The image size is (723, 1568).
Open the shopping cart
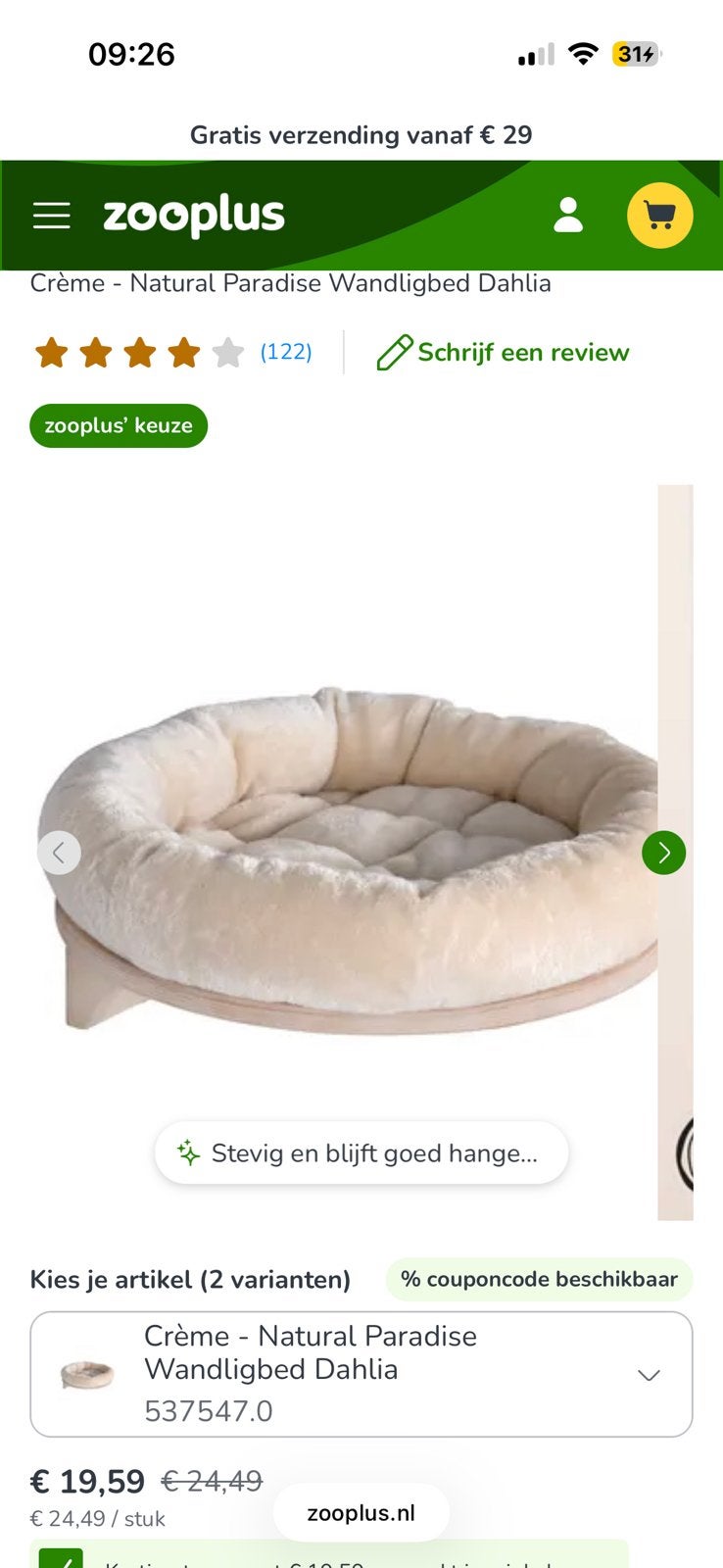(660, 215)
